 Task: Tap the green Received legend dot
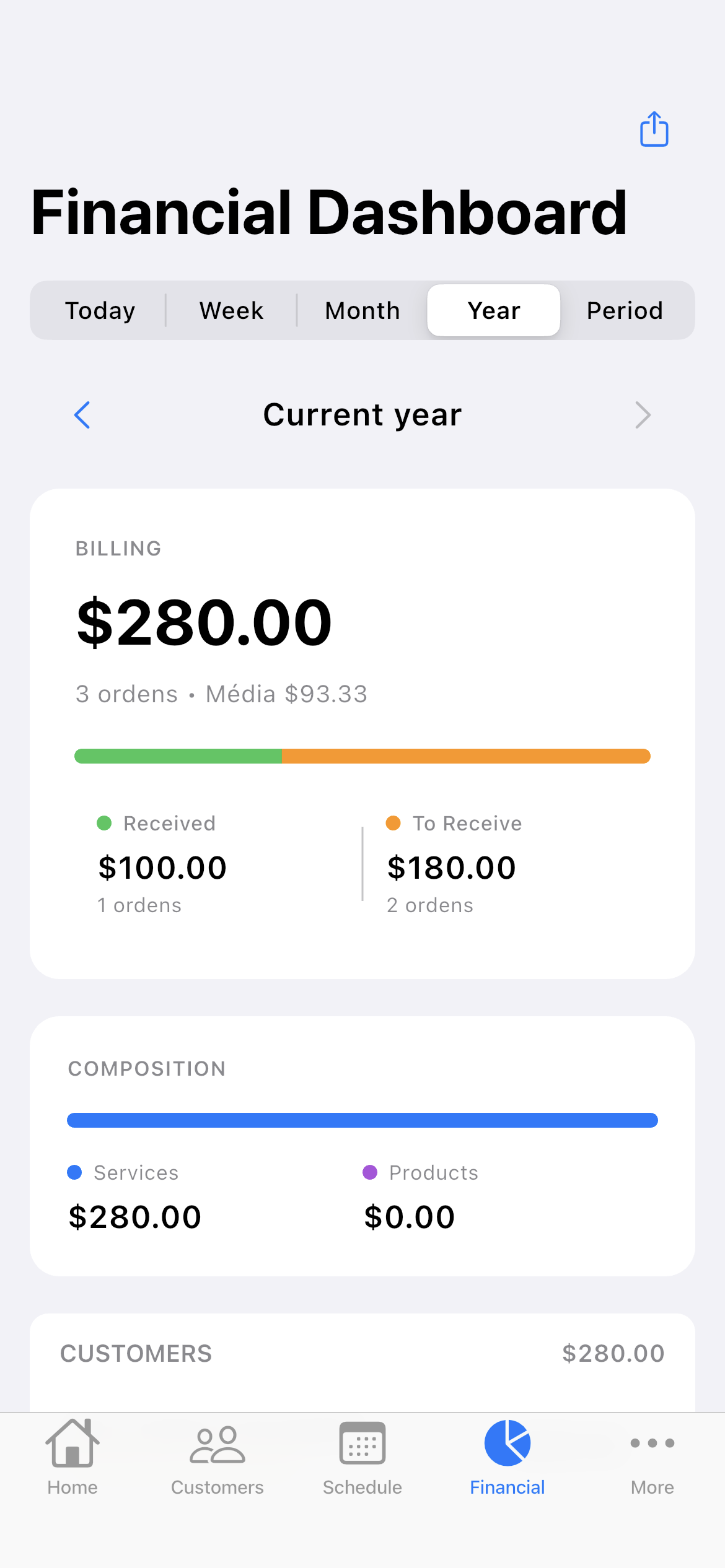tap(104, 823)
